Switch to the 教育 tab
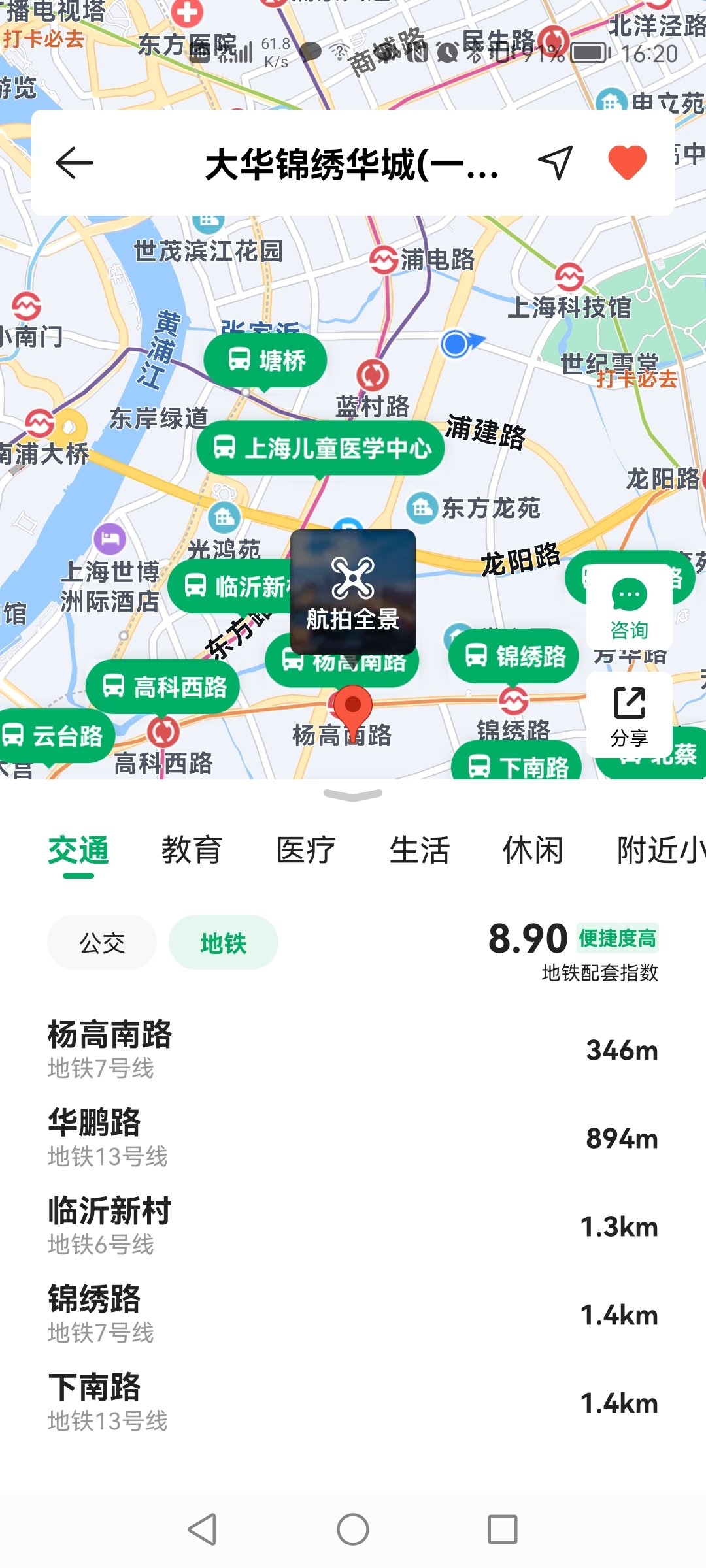This screenshot has width=706, height=1568. pyautogui.click(x=192, y=850)
